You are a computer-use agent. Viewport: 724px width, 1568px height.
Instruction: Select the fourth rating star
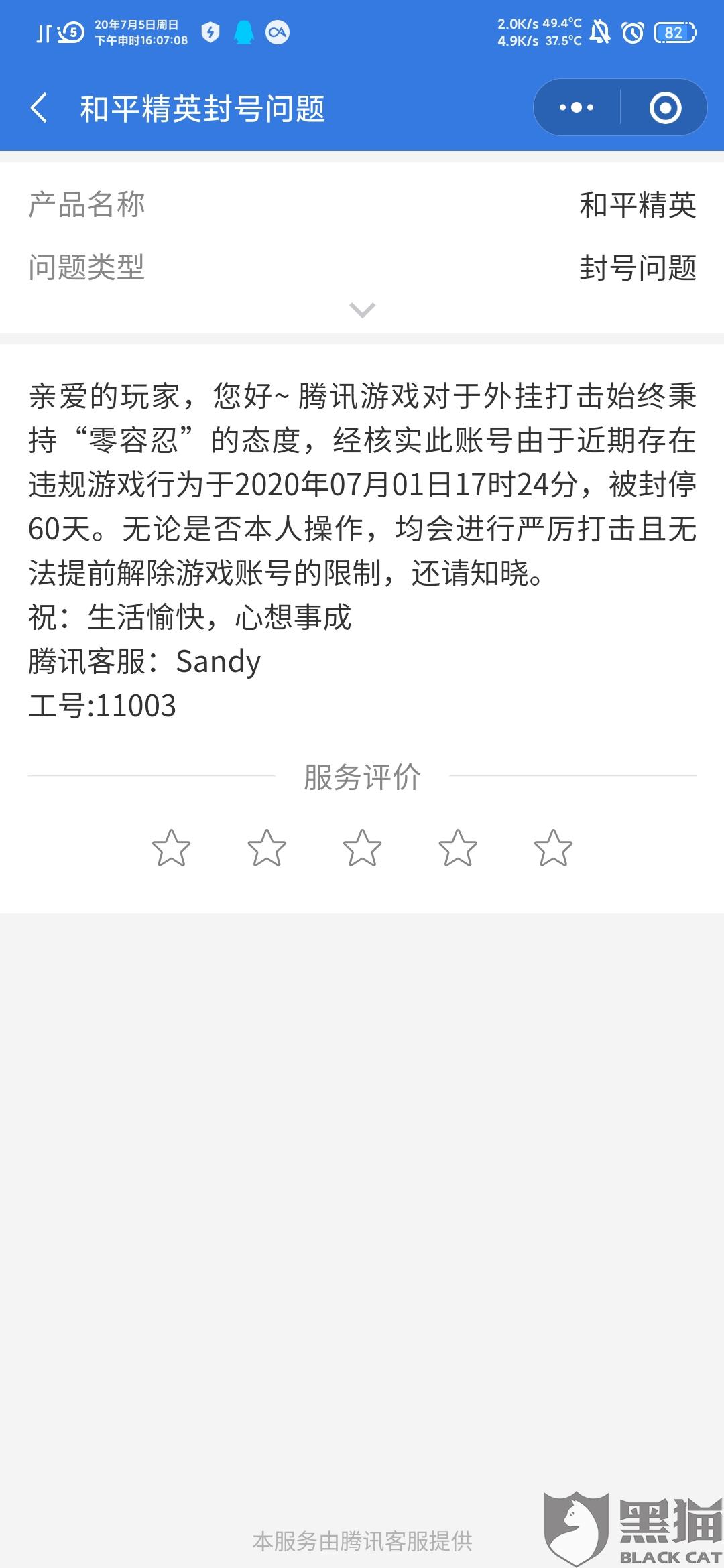458,848
